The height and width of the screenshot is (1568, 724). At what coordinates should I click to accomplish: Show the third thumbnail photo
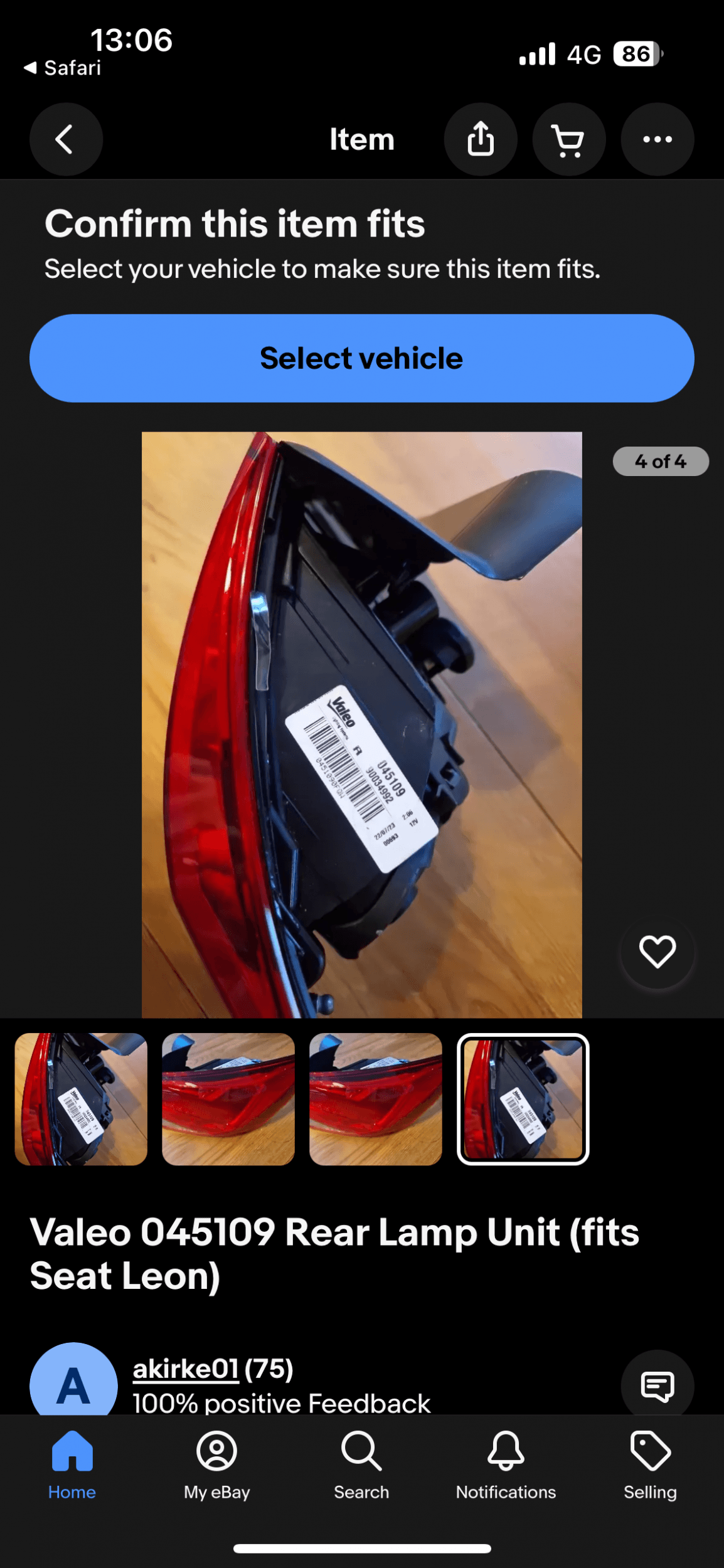[x=375, y=1099]
